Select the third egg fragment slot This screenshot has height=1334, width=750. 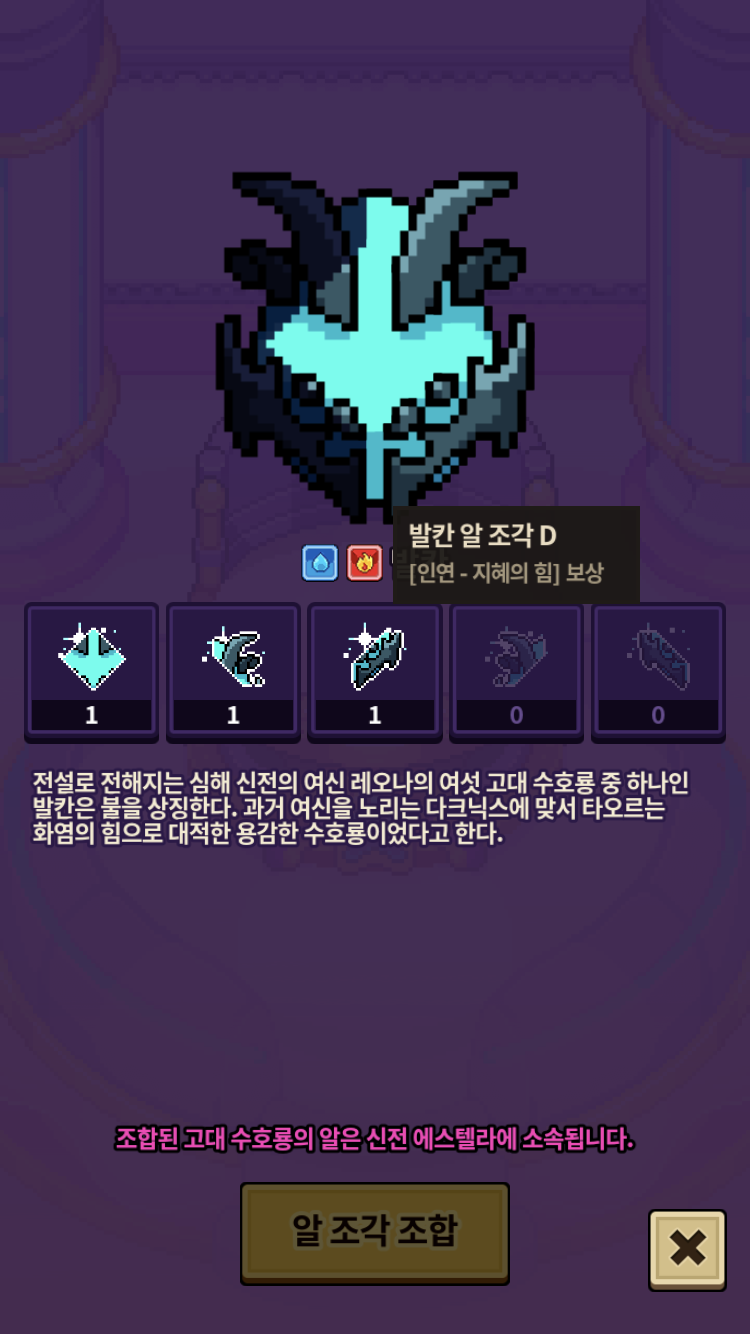pos(375,671)
